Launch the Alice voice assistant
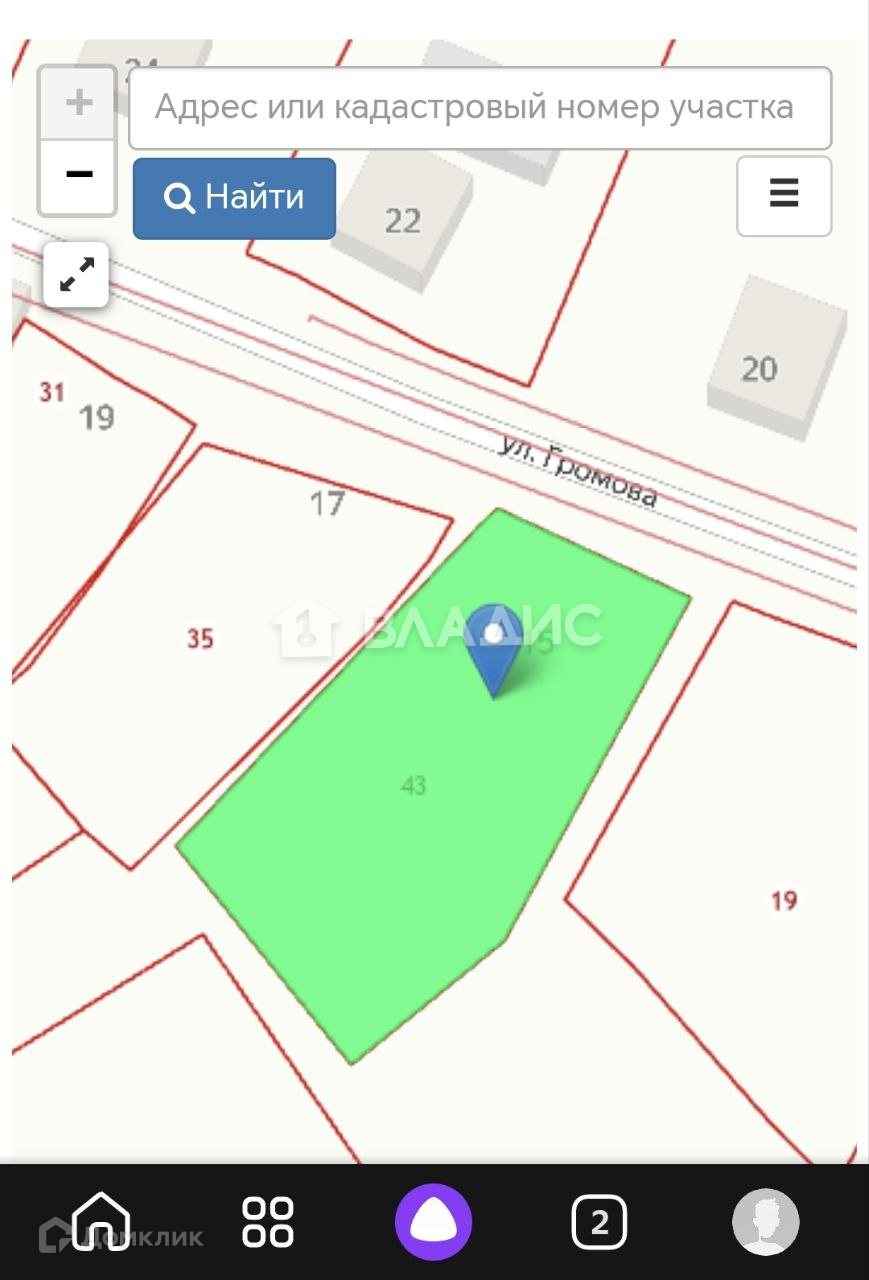The width and height of the screenshot is (869, 1280). (x=433, y=1222)
